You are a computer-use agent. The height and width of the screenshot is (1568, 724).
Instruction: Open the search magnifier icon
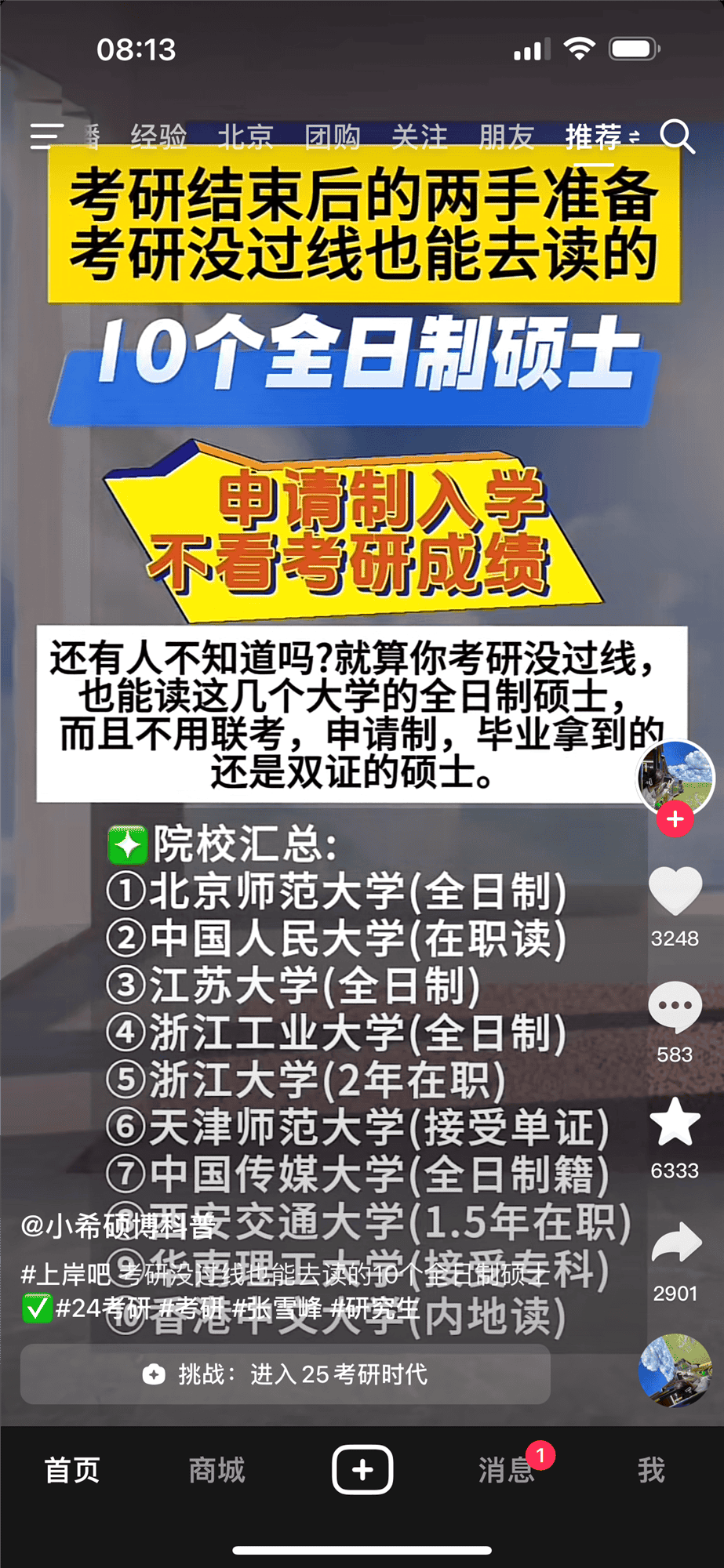point(677,136)
